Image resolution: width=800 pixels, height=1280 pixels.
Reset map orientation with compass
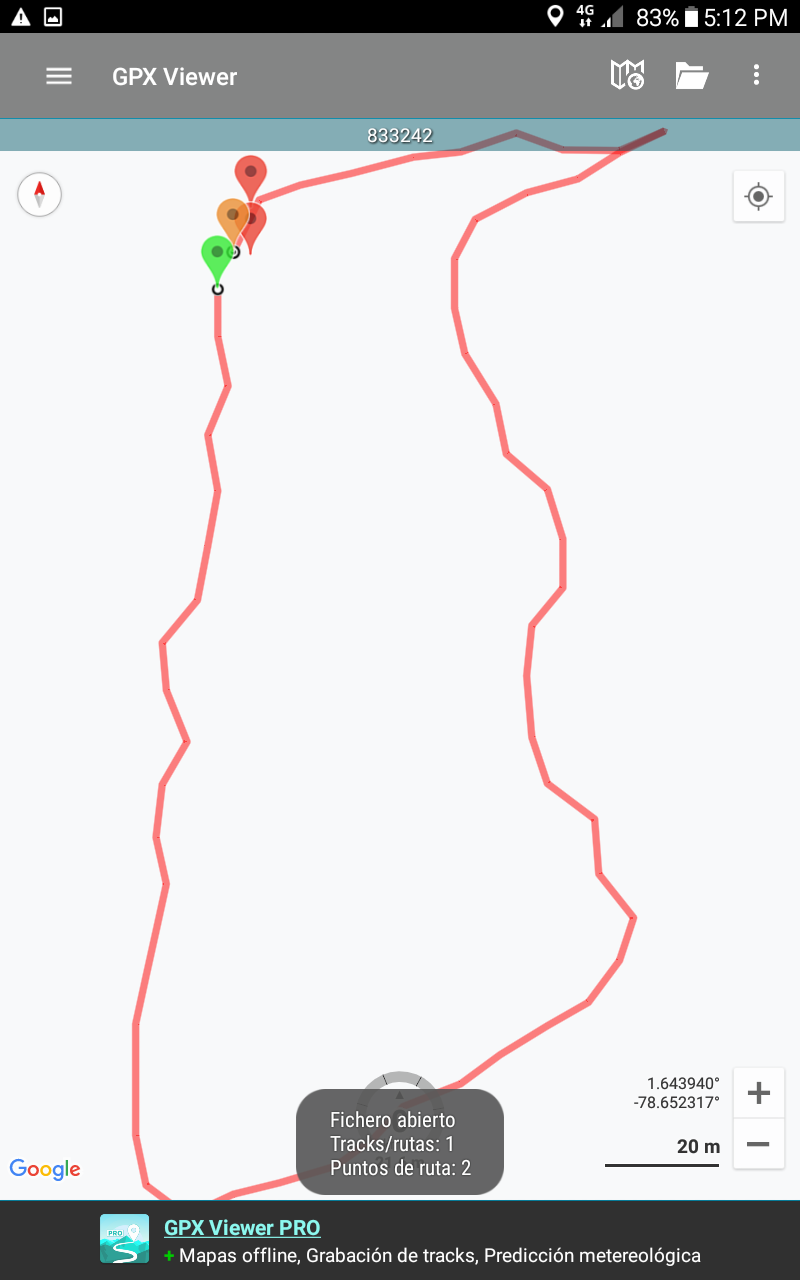pos(40,194)
